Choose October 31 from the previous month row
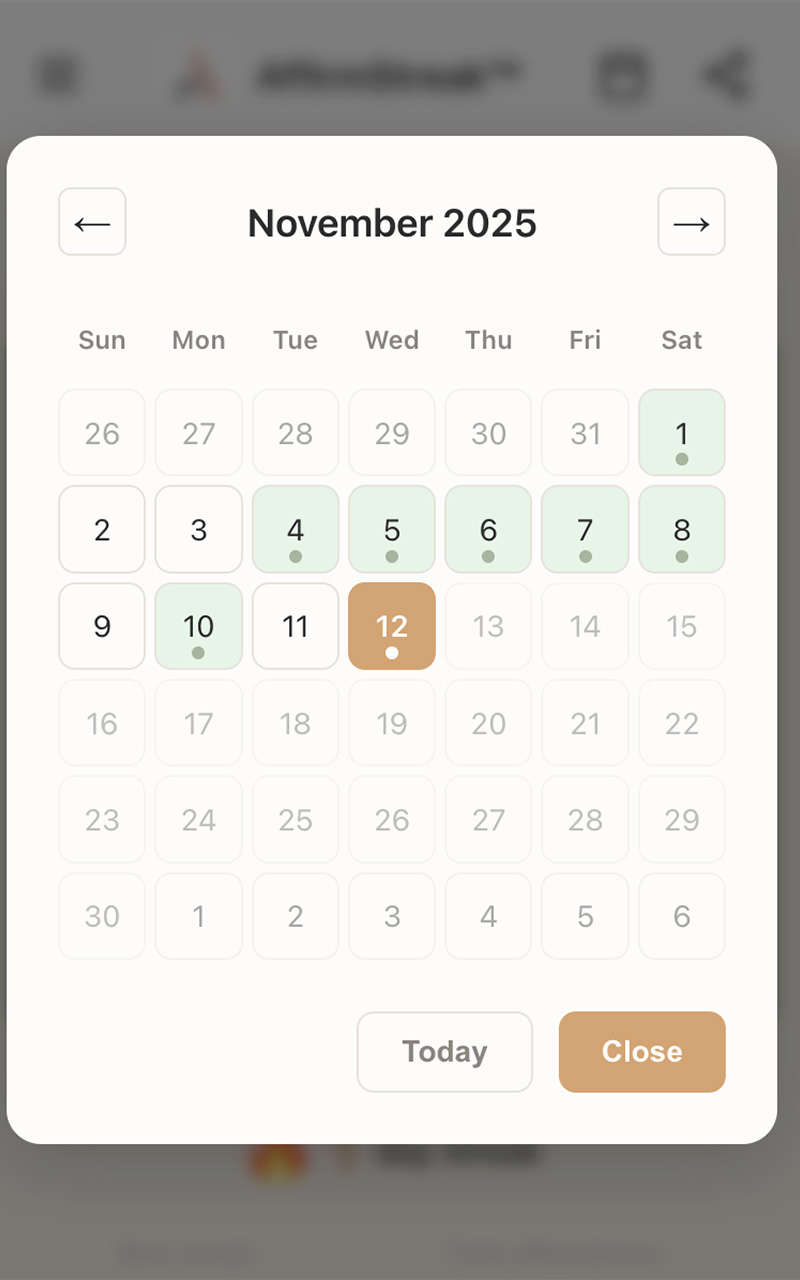800x1280 pixels. point(584,433)
